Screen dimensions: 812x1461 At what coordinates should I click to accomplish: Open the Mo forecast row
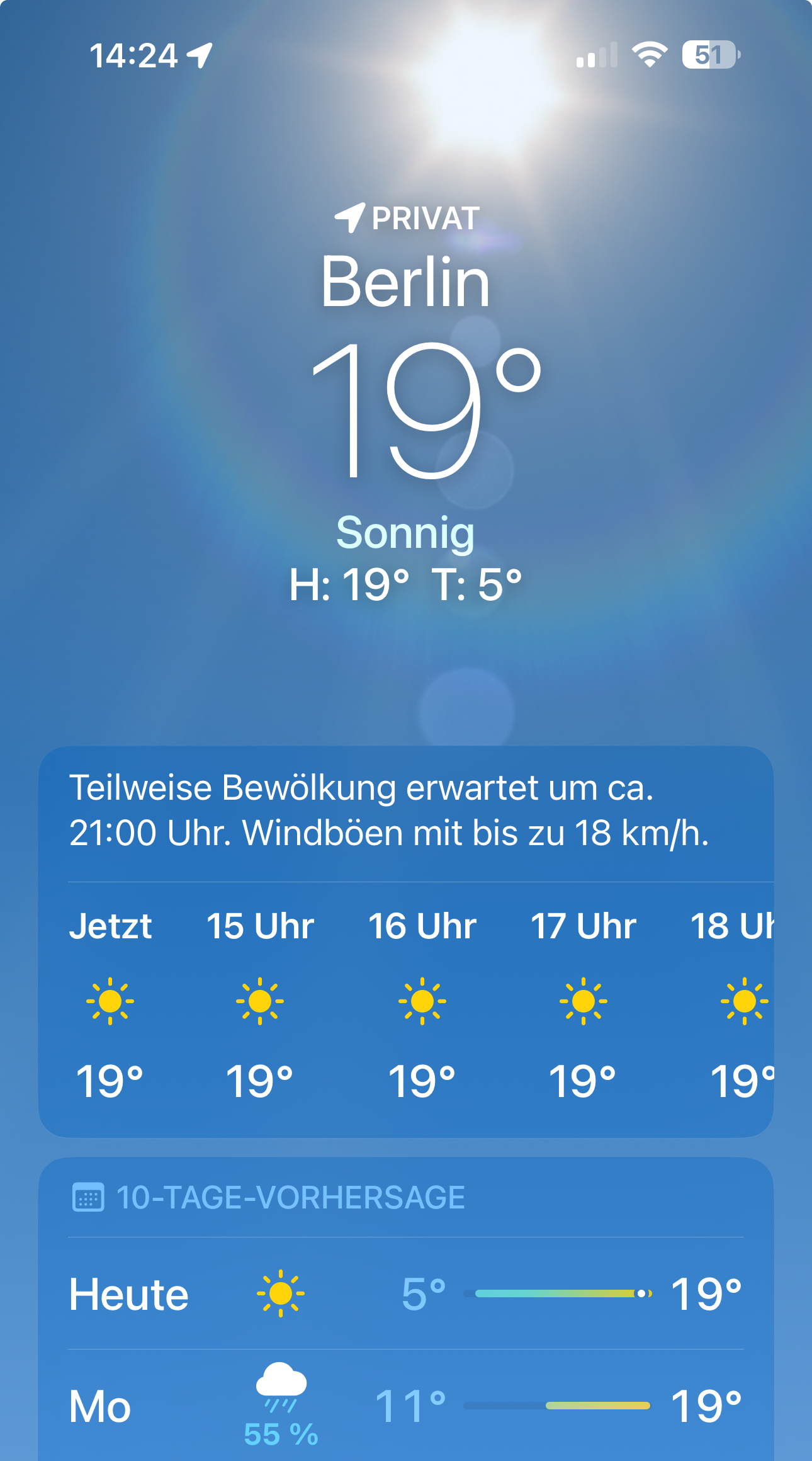406,1406
